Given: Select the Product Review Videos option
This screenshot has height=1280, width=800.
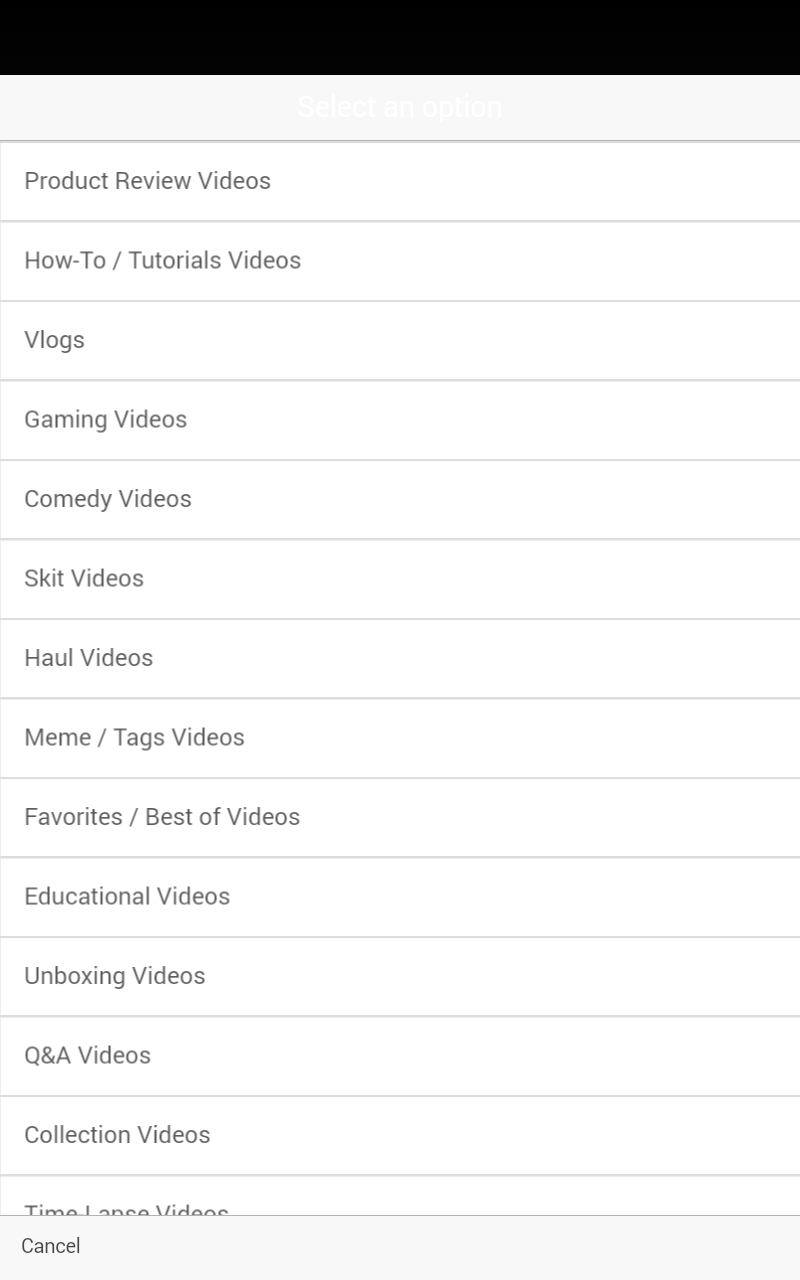Looking at the screenshot, I should [x=148, y=181].
